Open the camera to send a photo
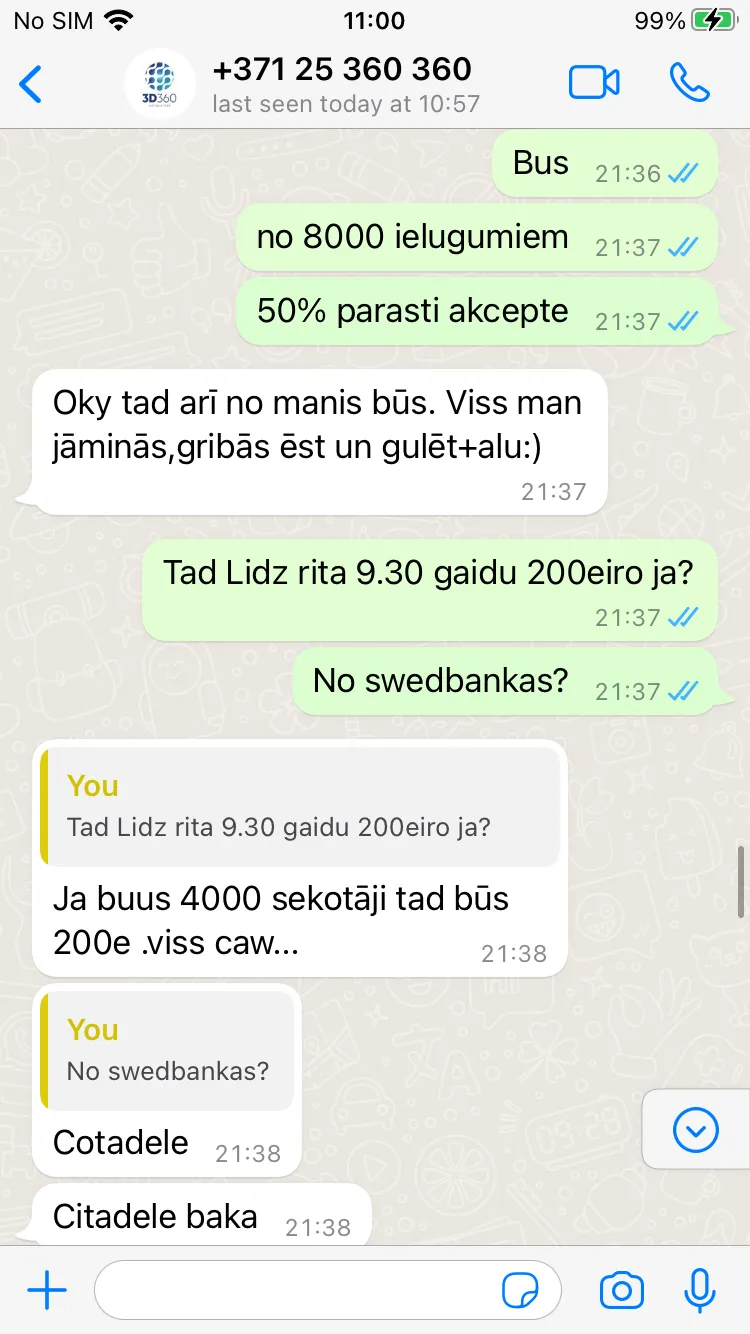 (622, 1291)
